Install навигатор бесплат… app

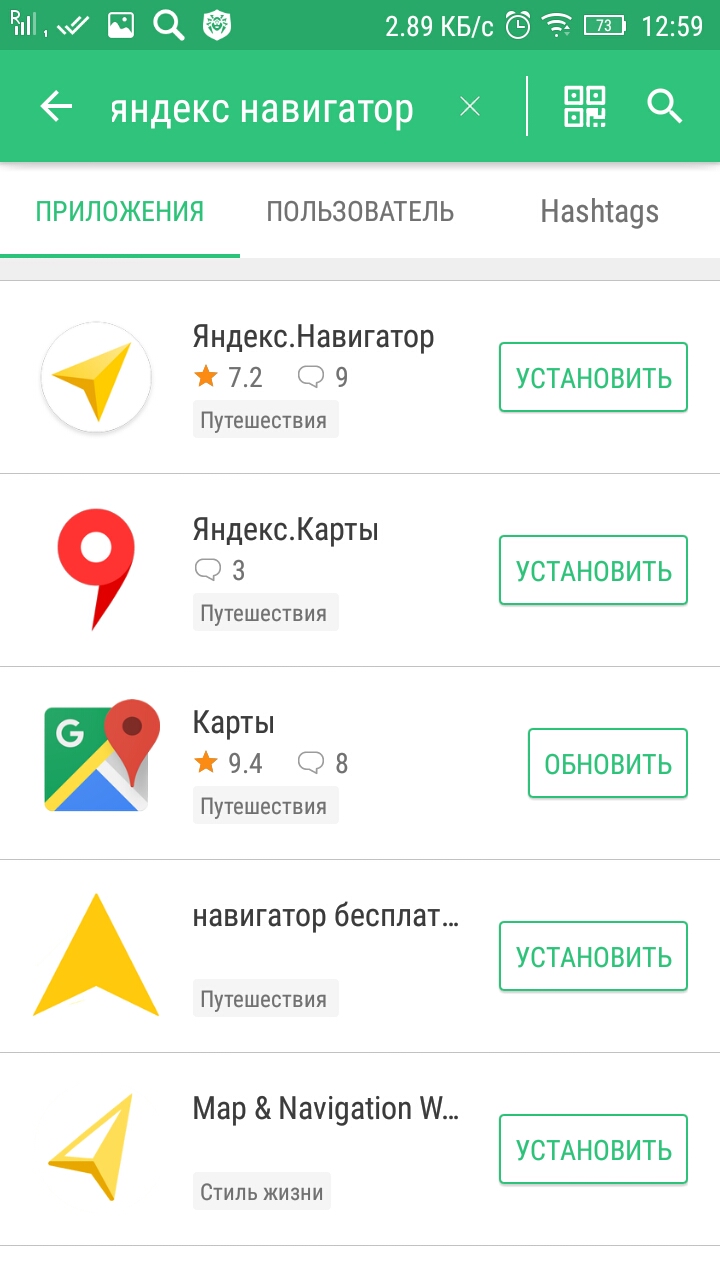pos(593,957)
